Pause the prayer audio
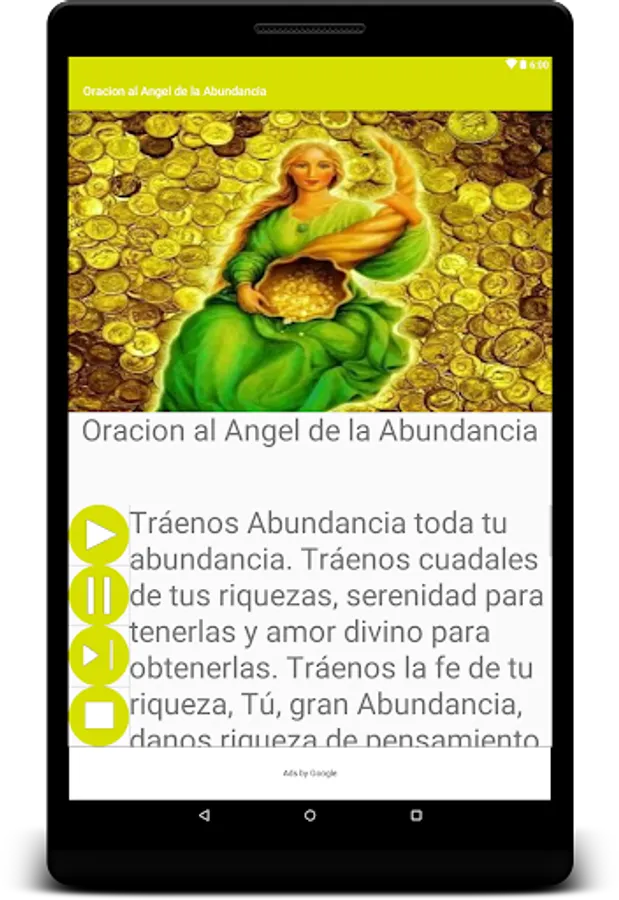Image resolution: width=619 pixels, height=900 pixels. tap(99, 595)
